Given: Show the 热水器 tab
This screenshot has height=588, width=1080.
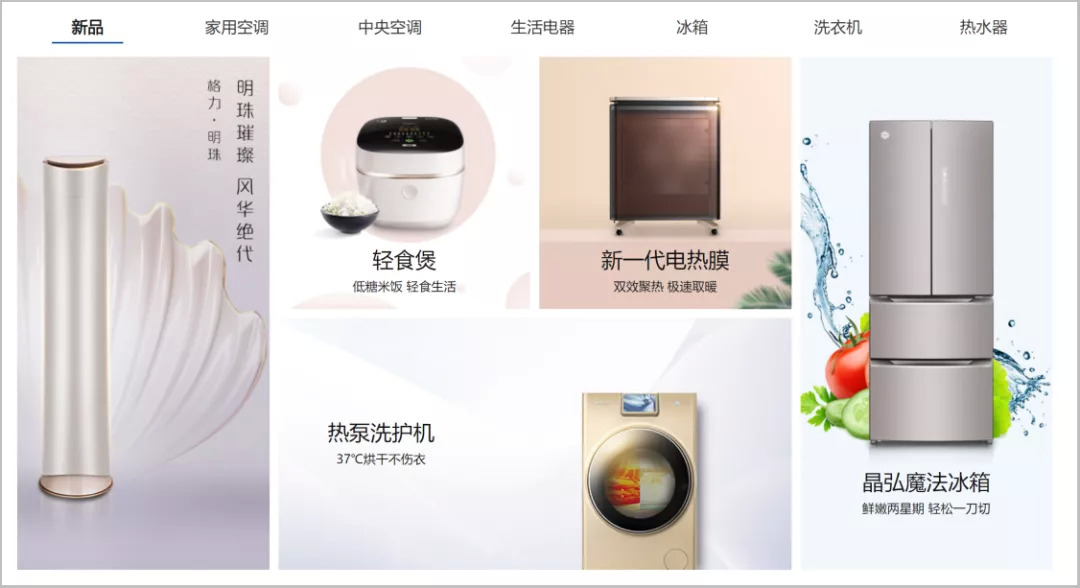Looking at the screenshot, I should (984, 28).
